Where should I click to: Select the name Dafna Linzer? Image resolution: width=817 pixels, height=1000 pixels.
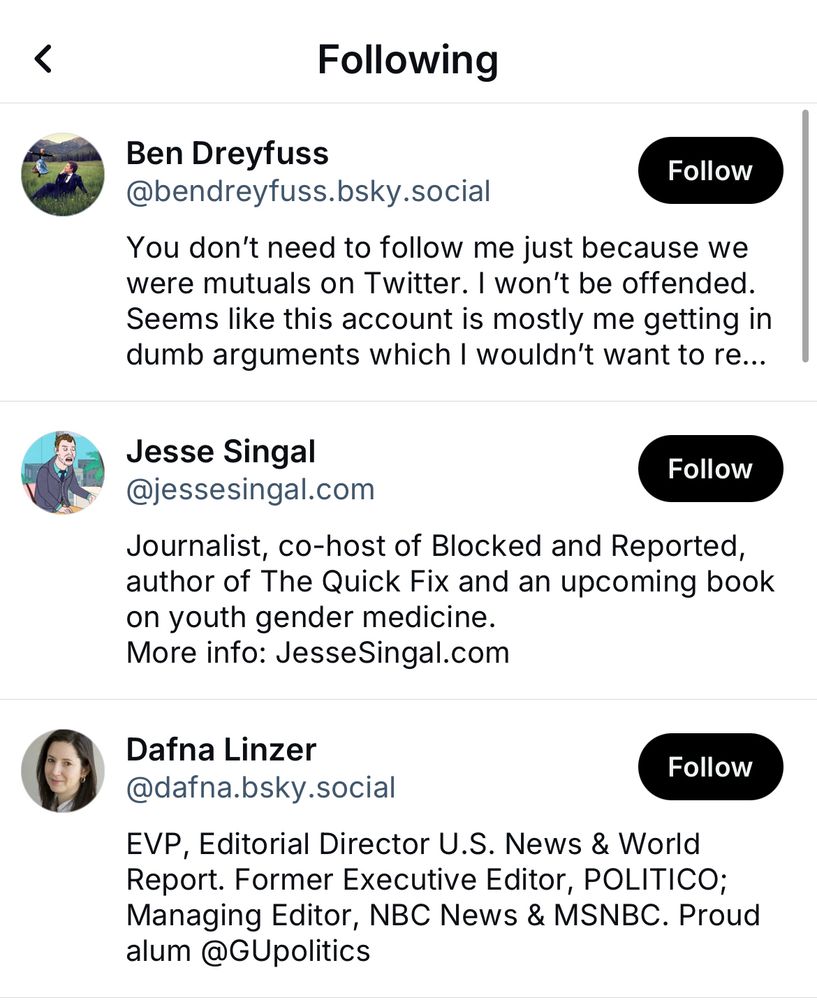[221, 750]
